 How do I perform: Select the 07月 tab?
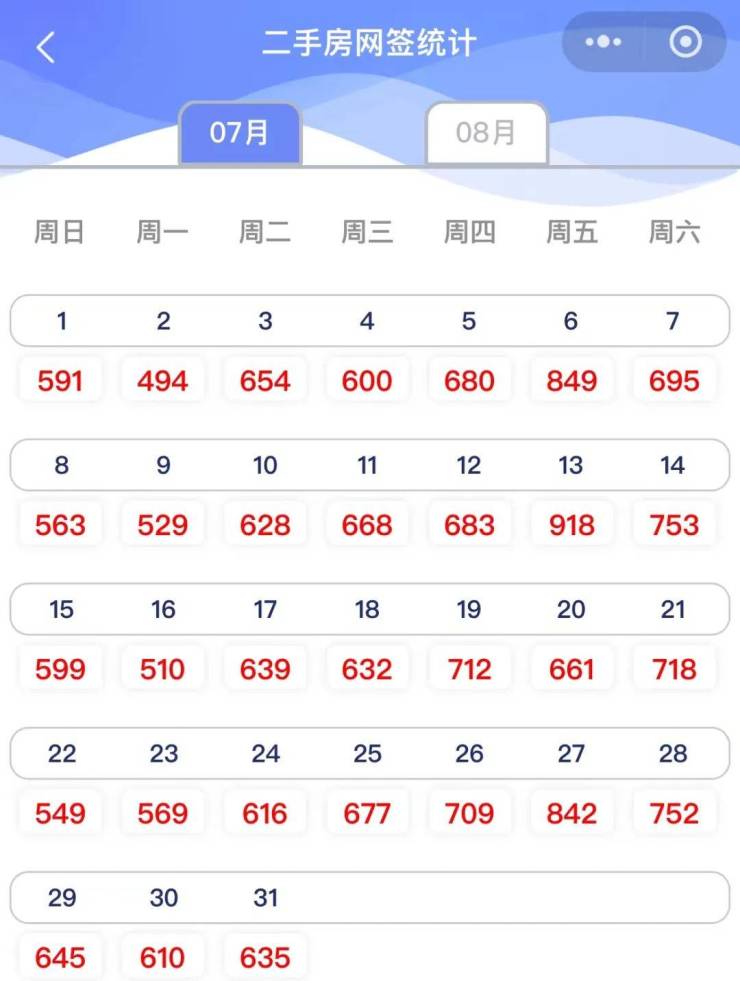[240, 133]
